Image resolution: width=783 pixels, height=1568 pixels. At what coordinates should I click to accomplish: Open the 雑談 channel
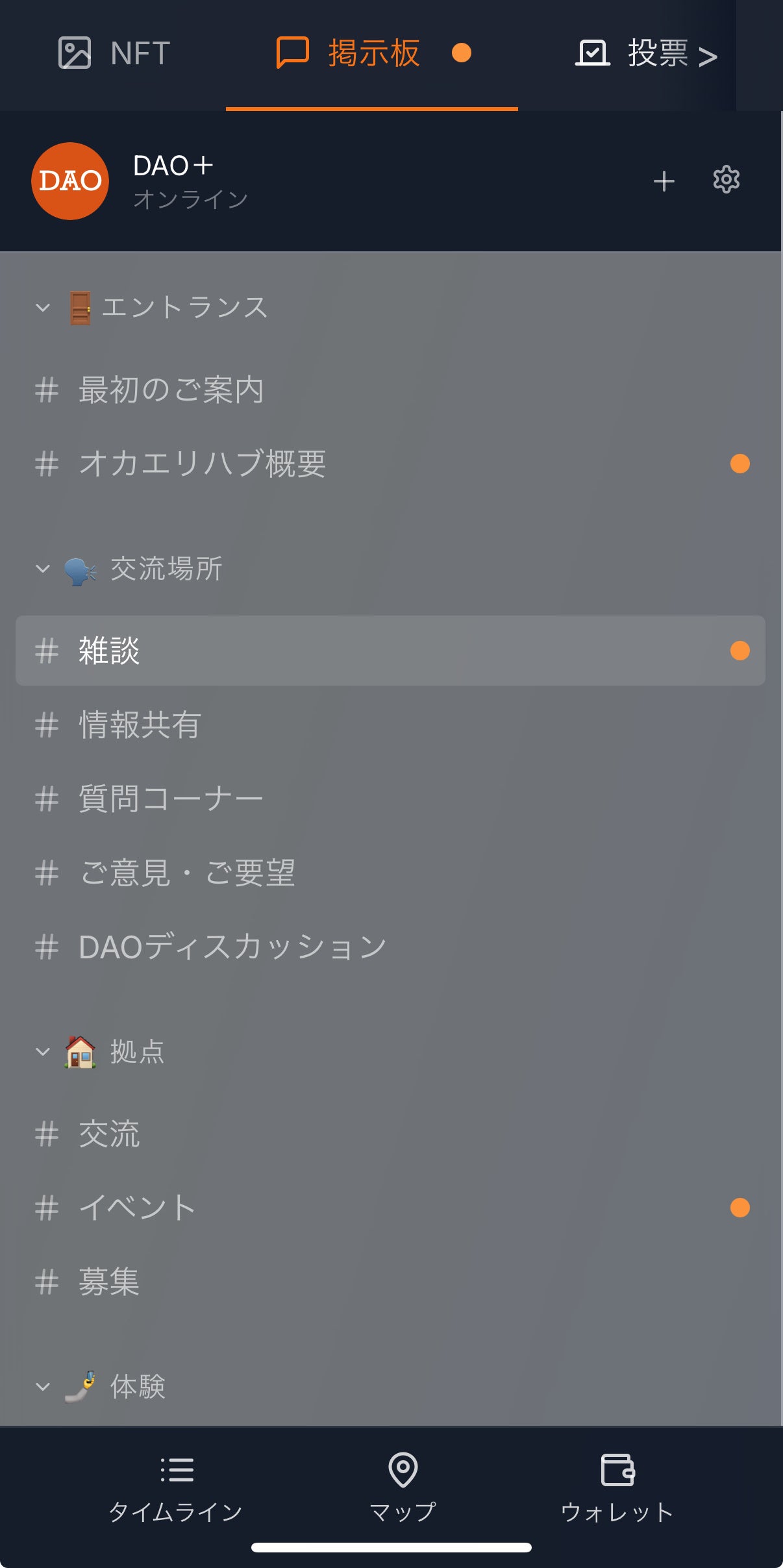point(109,651)
